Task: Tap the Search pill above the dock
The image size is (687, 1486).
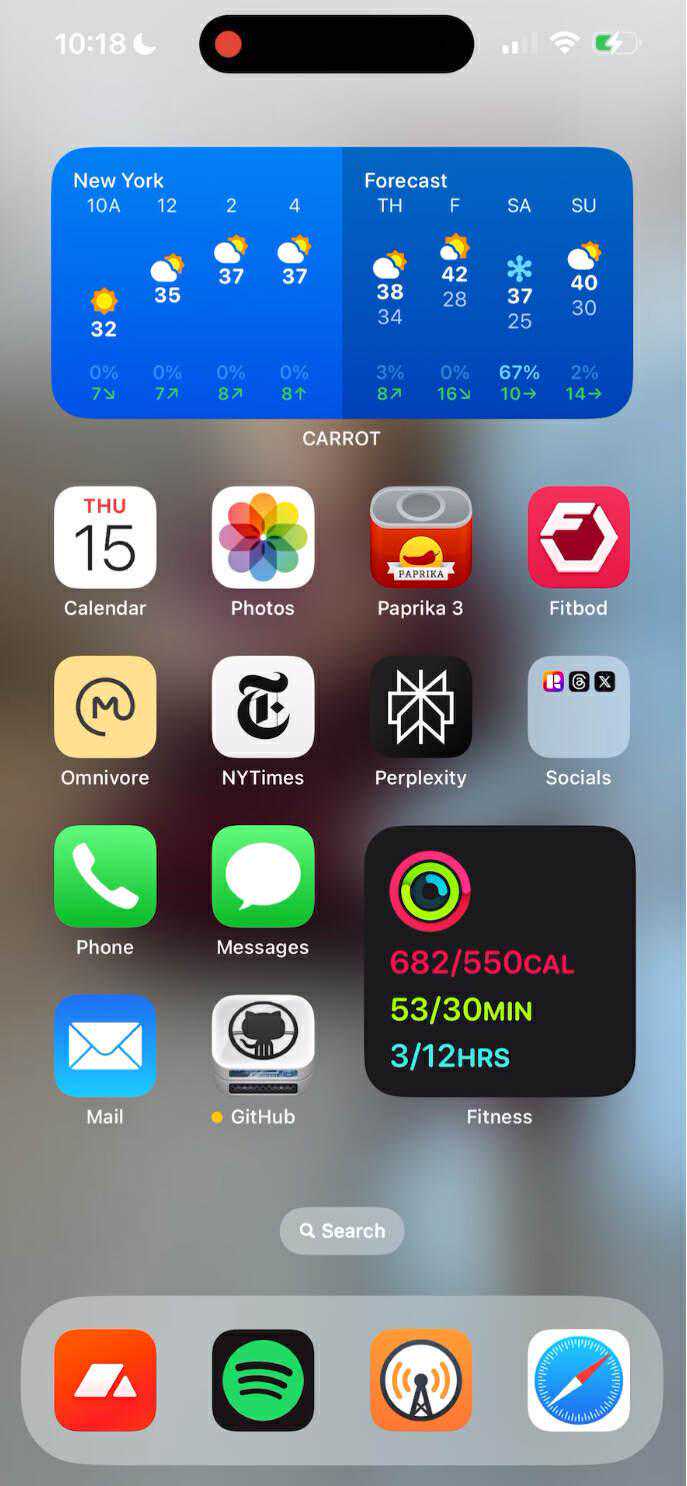Action: point(342,1231)
